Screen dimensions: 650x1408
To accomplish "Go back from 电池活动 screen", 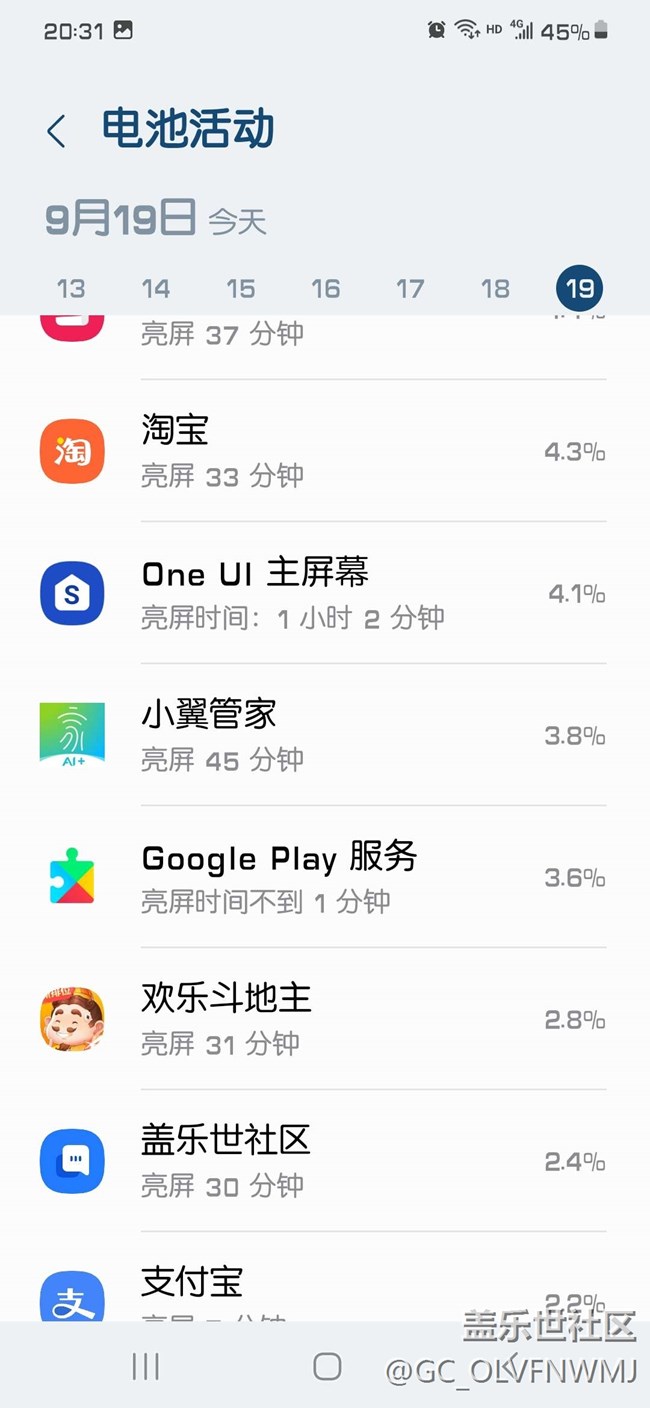I will point(56,131).
